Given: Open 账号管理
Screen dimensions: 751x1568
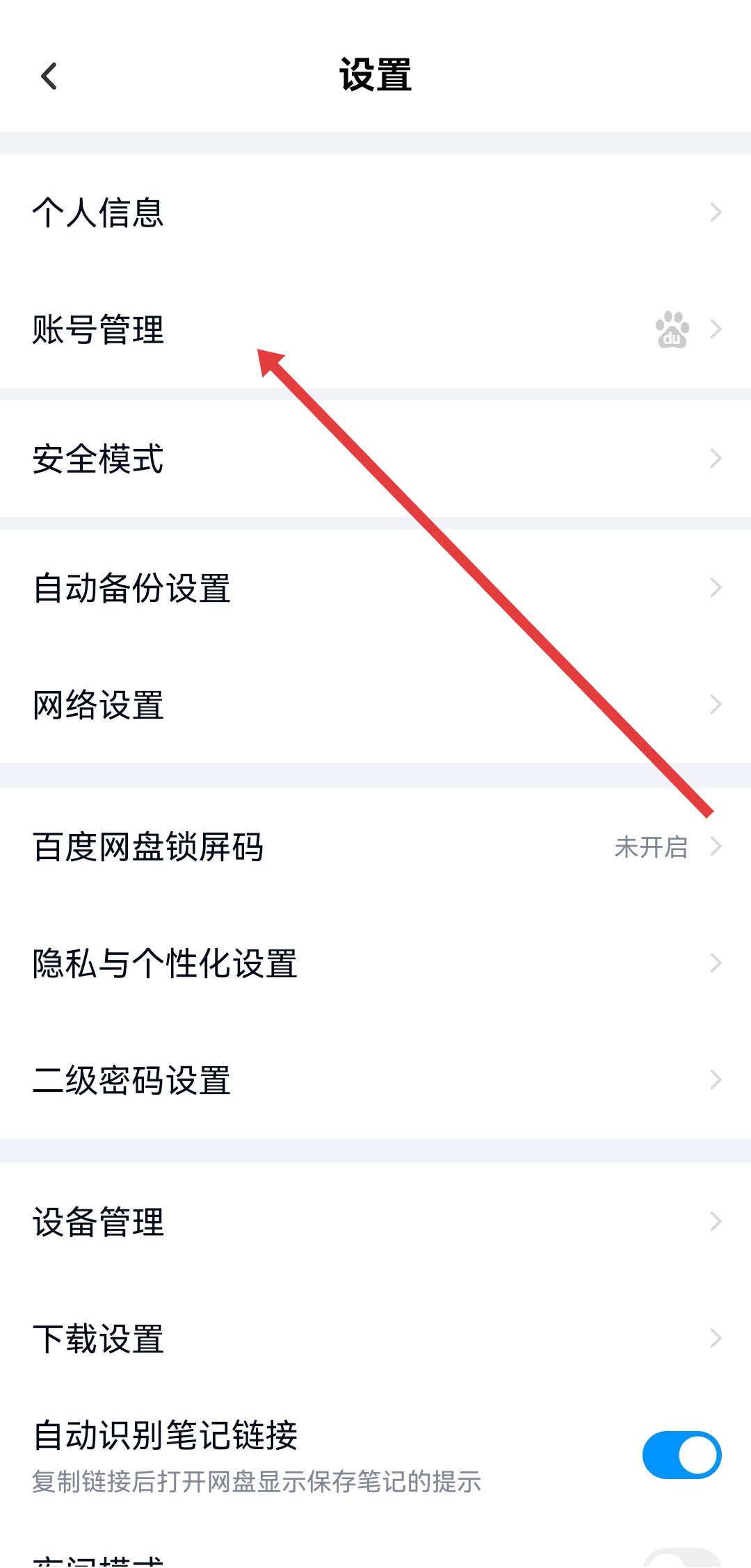Looking at the screenshot, I should click(x=375, y=329).
